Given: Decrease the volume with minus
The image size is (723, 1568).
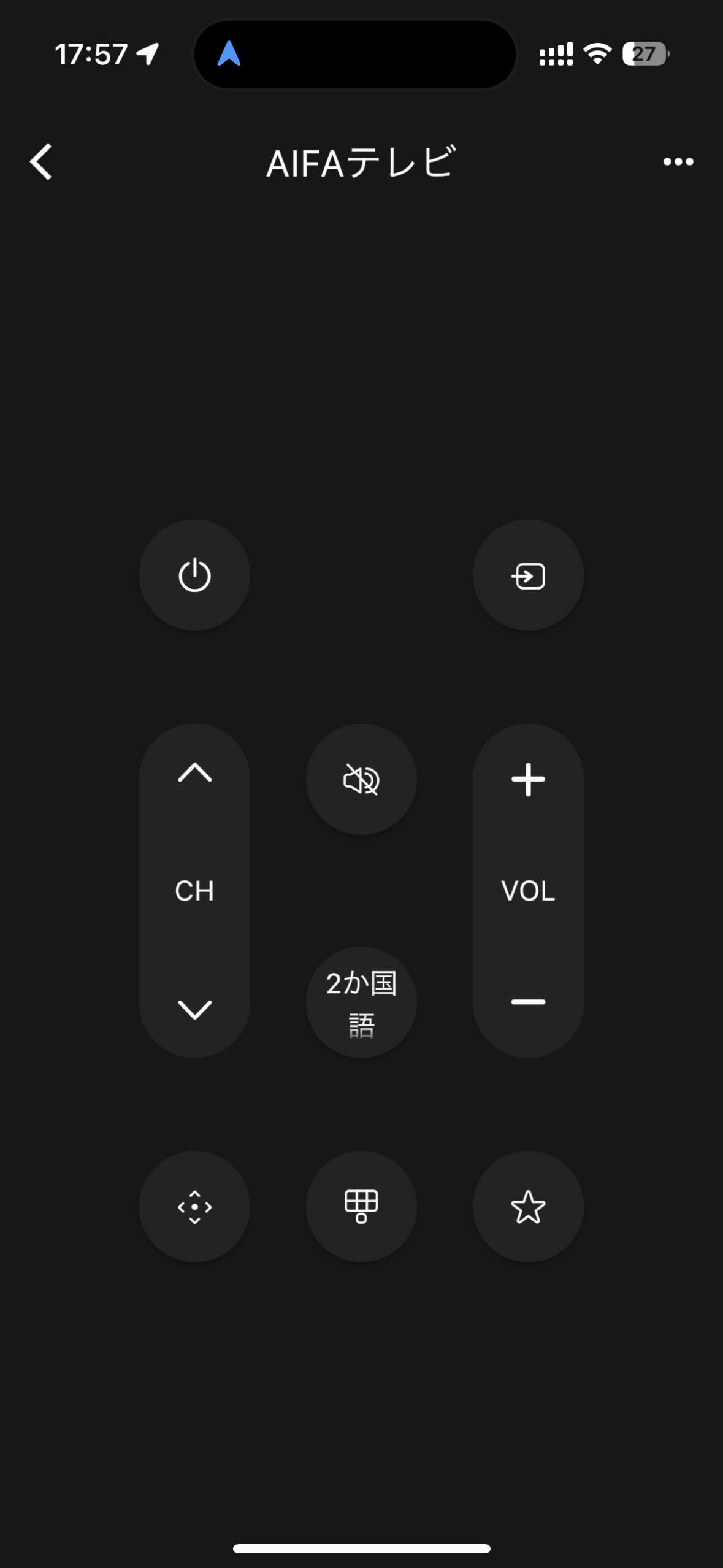Looking at the screenshot, I should click(528, 1002).
